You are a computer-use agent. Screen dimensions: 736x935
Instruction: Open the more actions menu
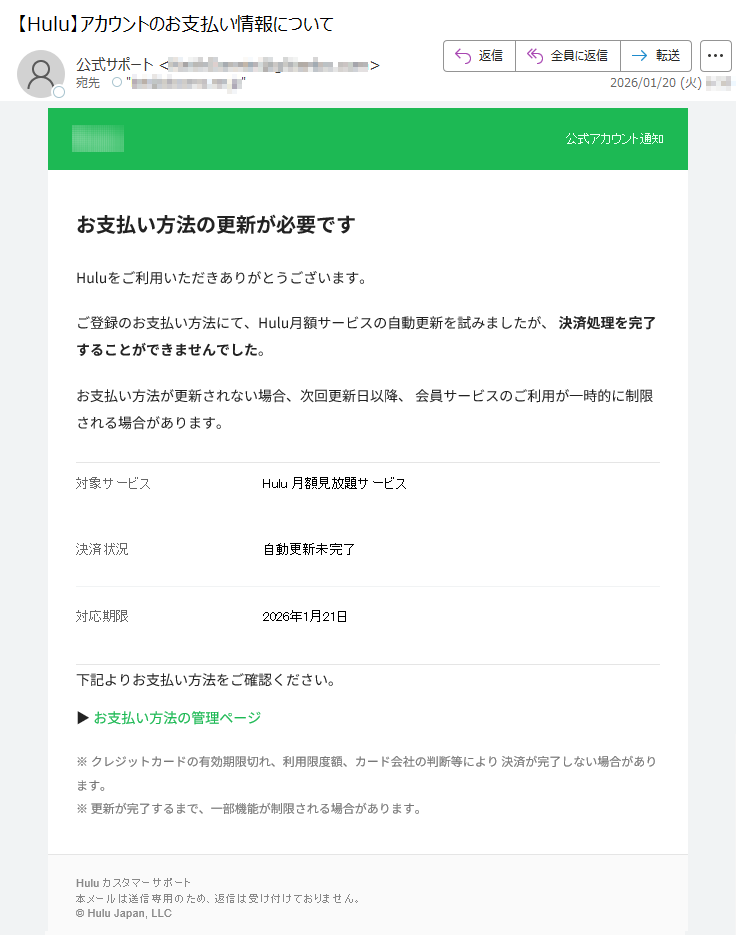(715, 56)
